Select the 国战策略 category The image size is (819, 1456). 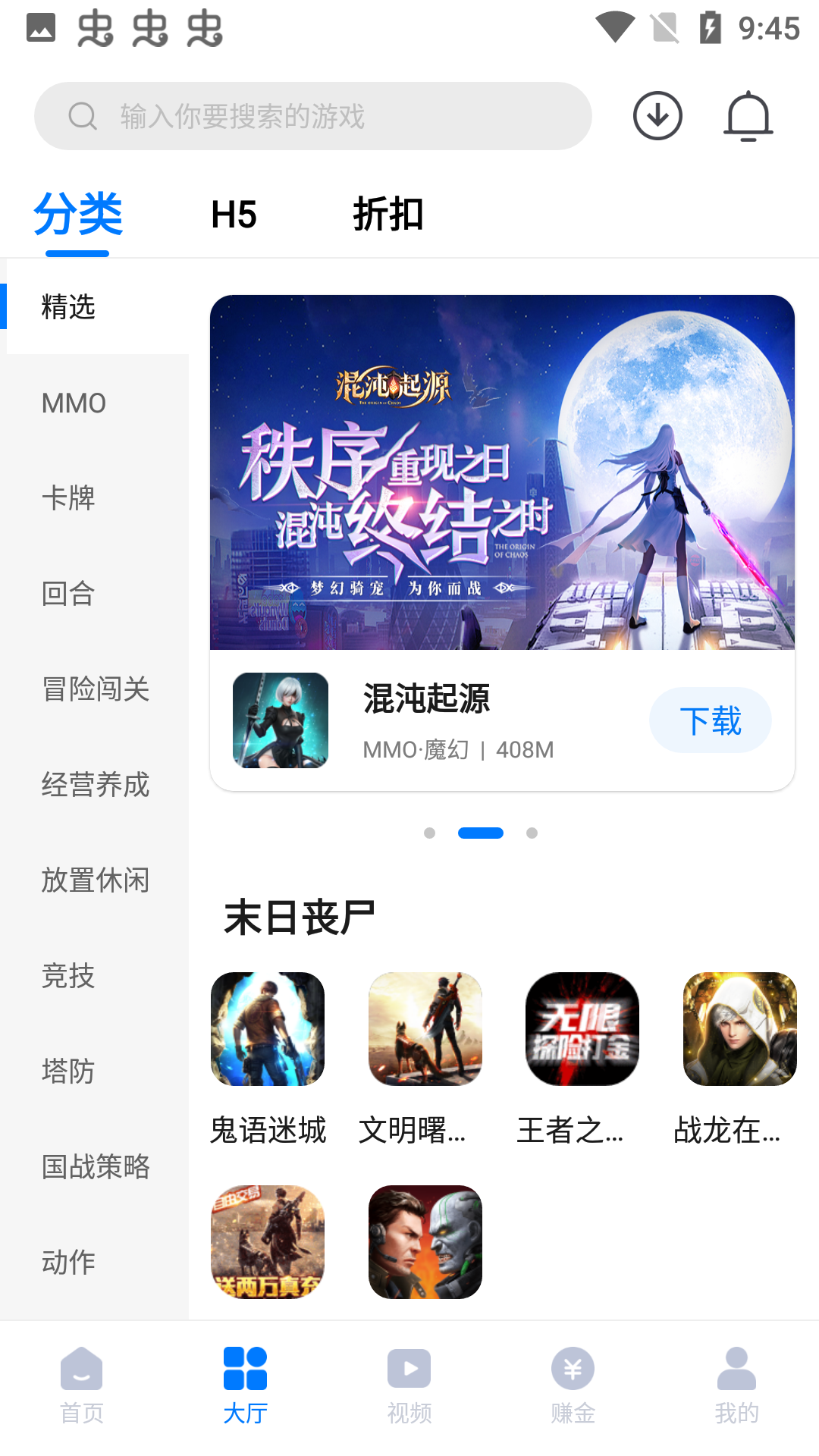point(96,1167)
